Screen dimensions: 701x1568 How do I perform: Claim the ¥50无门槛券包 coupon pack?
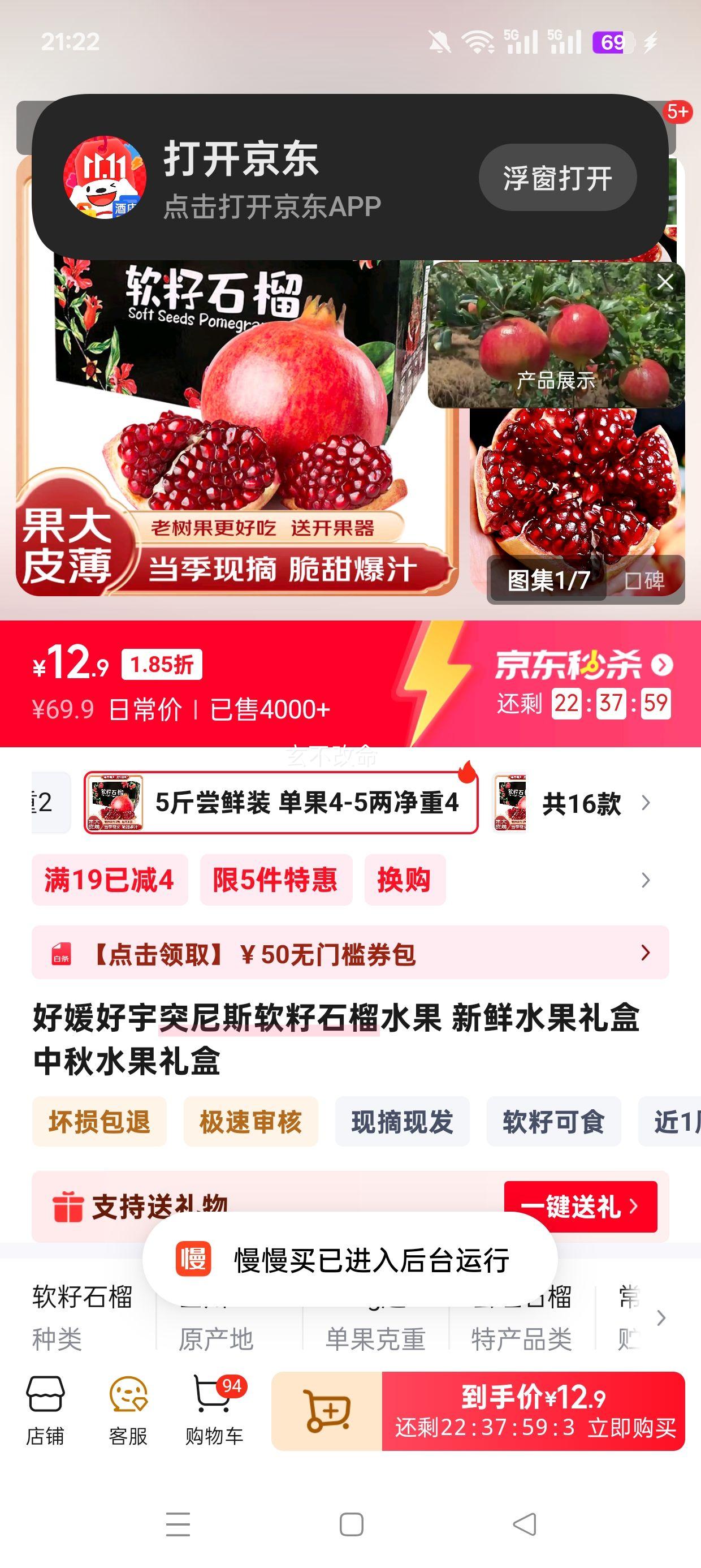click(350, 953)
